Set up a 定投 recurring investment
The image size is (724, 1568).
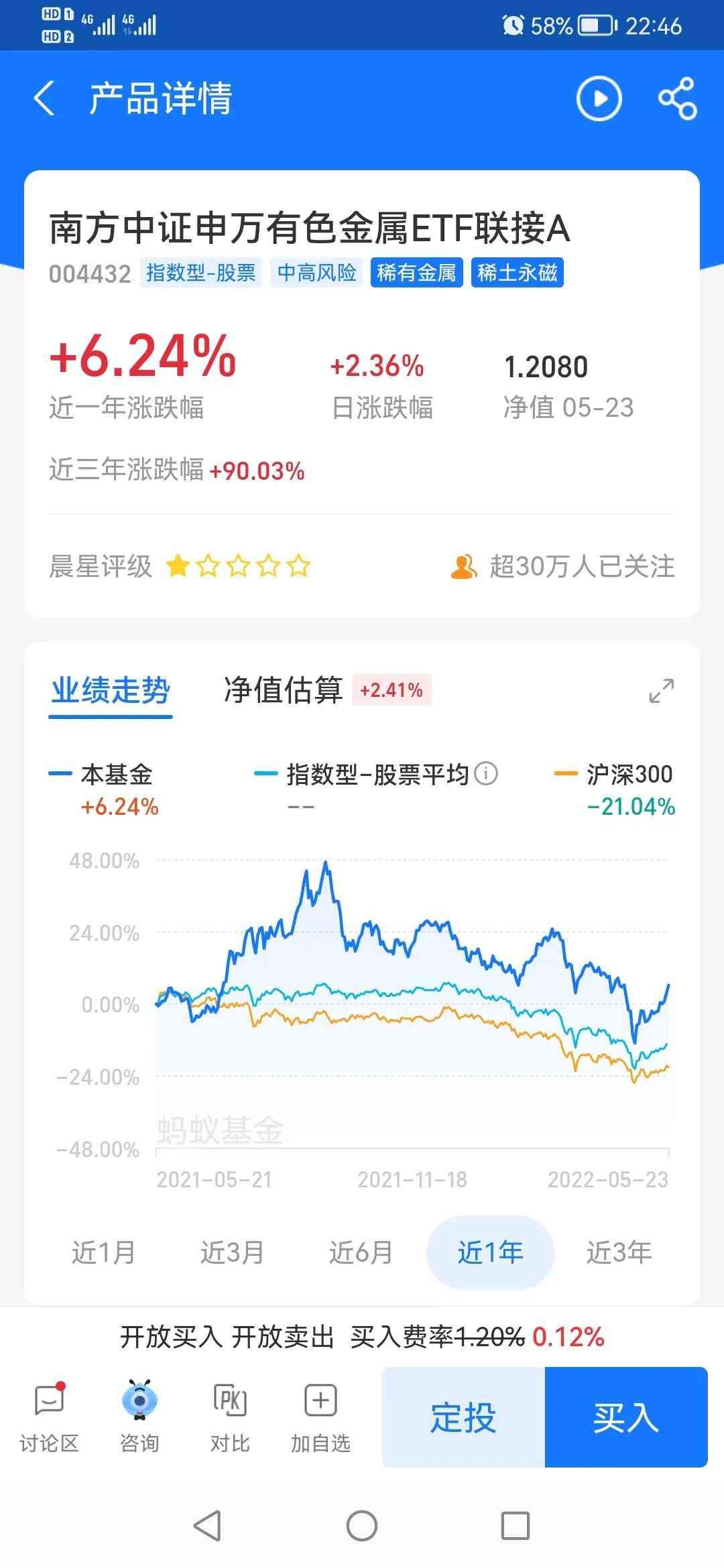click(x=463, y=1417)
